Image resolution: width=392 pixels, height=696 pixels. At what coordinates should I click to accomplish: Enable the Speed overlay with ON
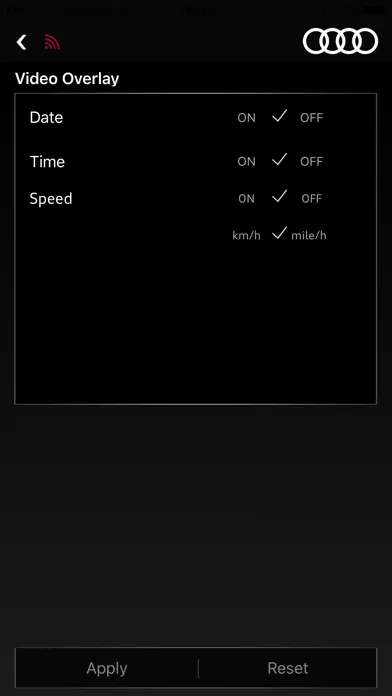(246, 198)
